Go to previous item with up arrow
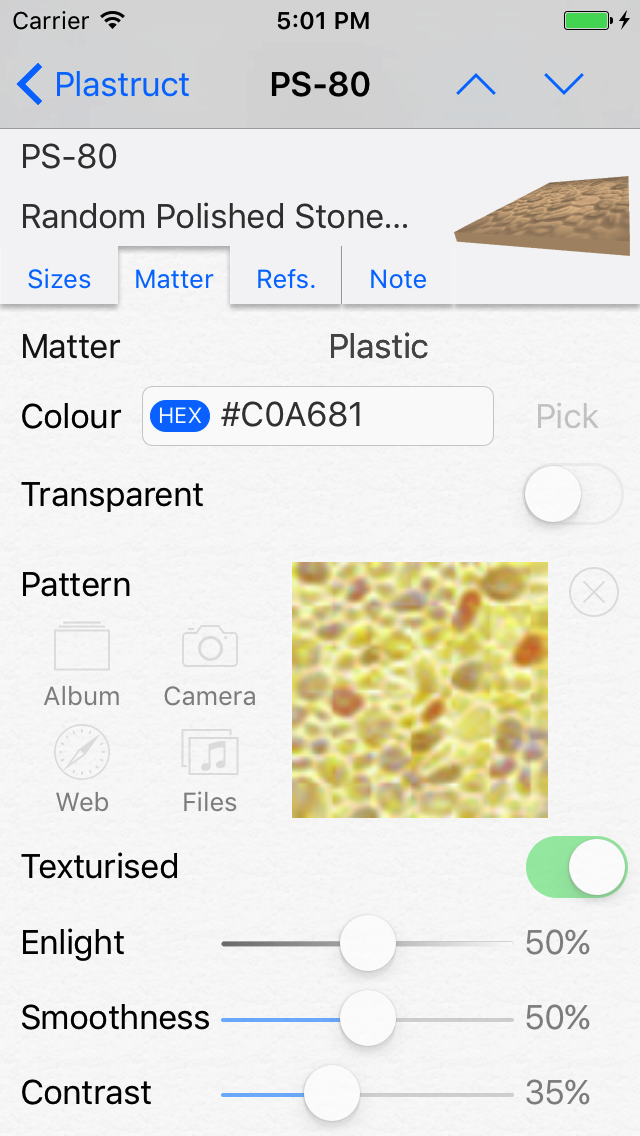Image resolution: width=640 pixels, height=1136 pixels. tap(476, 85)
